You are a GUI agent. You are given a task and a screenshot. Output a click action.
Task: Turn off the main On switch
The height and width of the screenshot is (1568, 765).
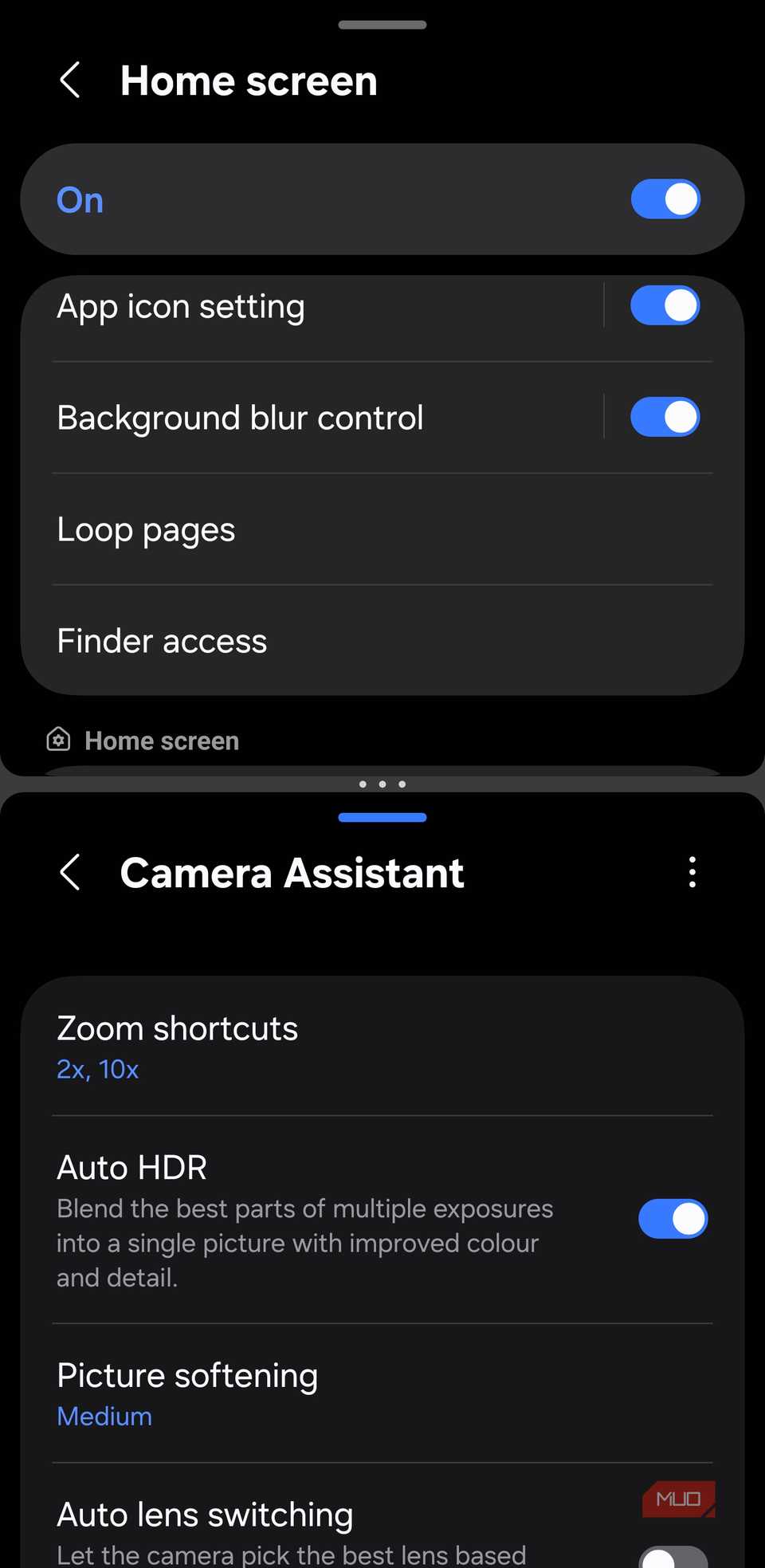[665, 199]
